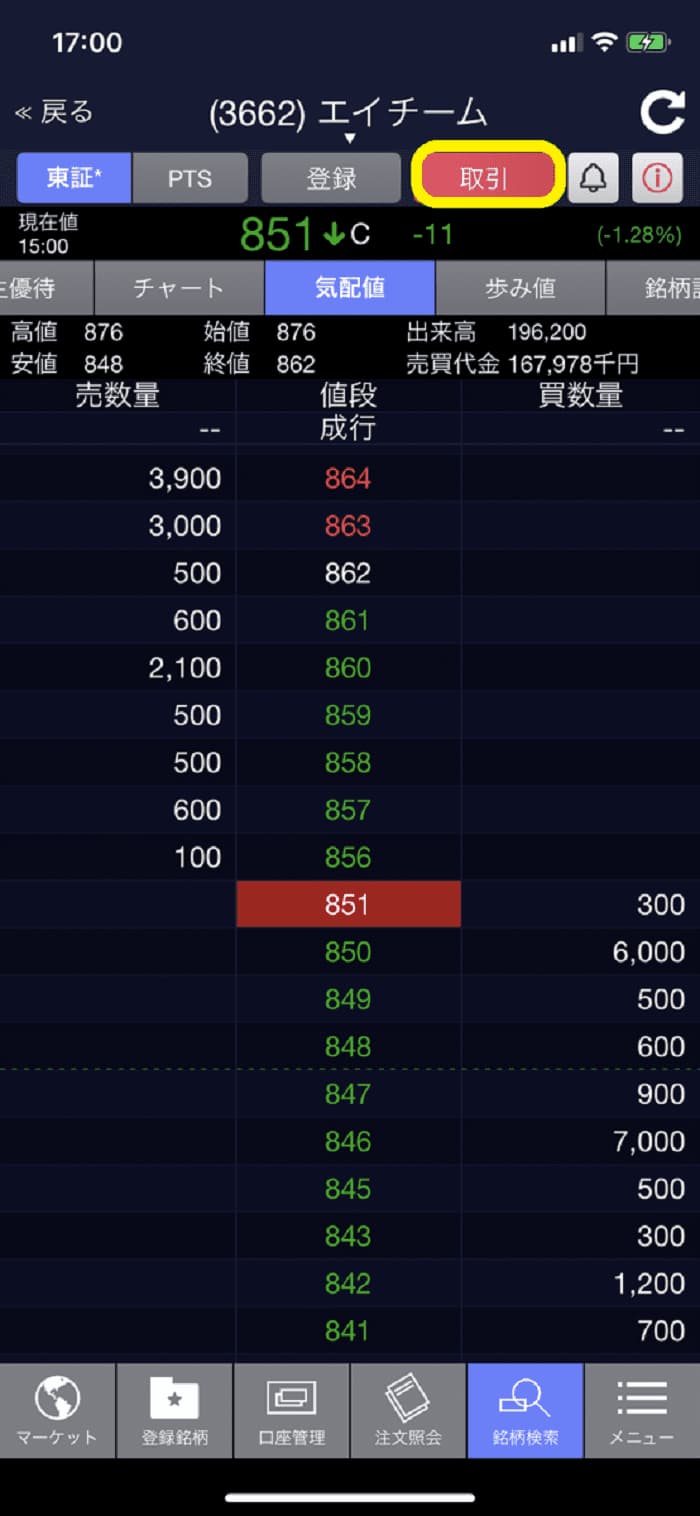The height and width of the screenshot is (1516, 700).
Task: Open the マーケット bottom tab
Action: pos(57,1411)
